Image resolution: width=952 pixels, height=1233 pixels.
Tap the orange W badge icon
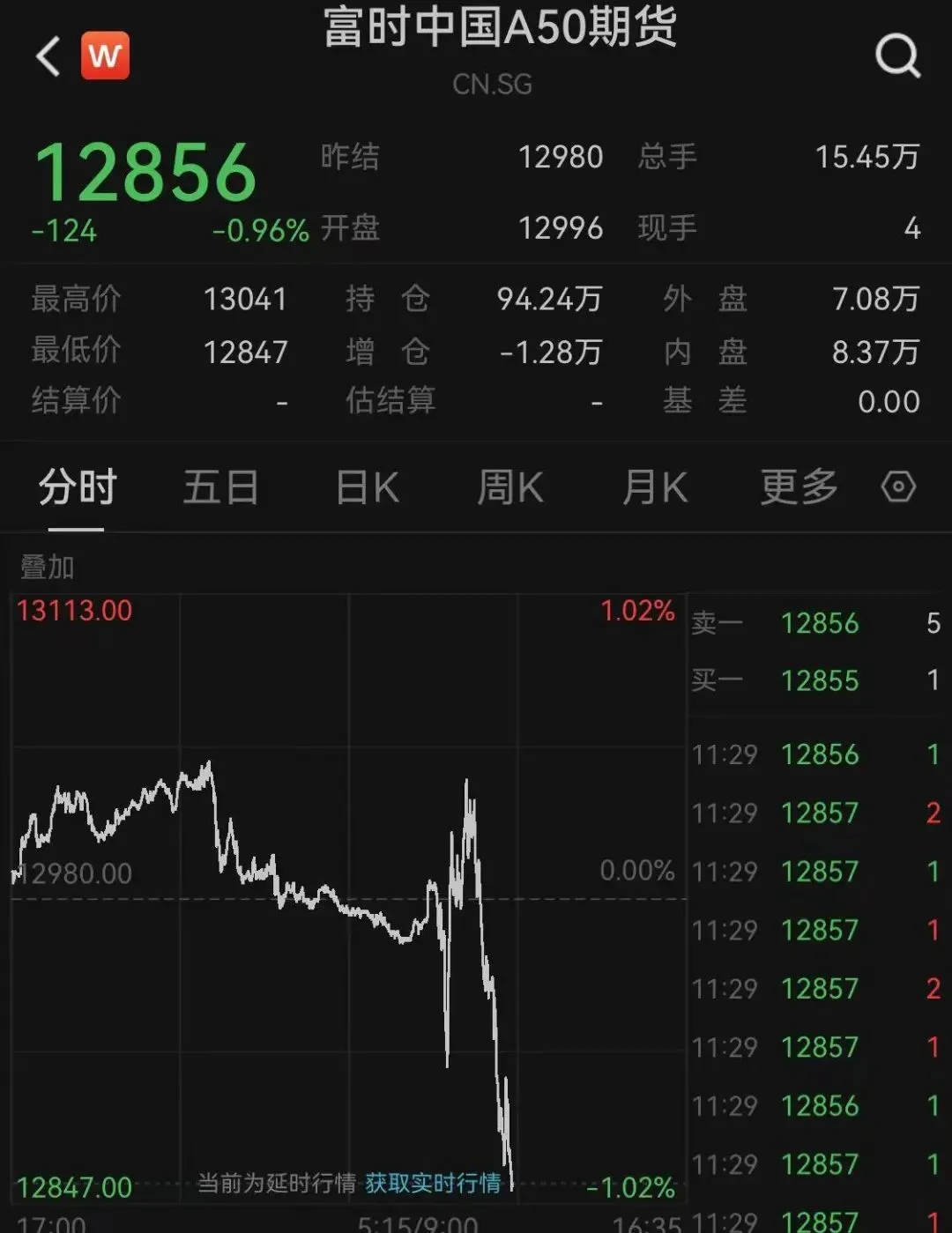(x=105, y=56)
